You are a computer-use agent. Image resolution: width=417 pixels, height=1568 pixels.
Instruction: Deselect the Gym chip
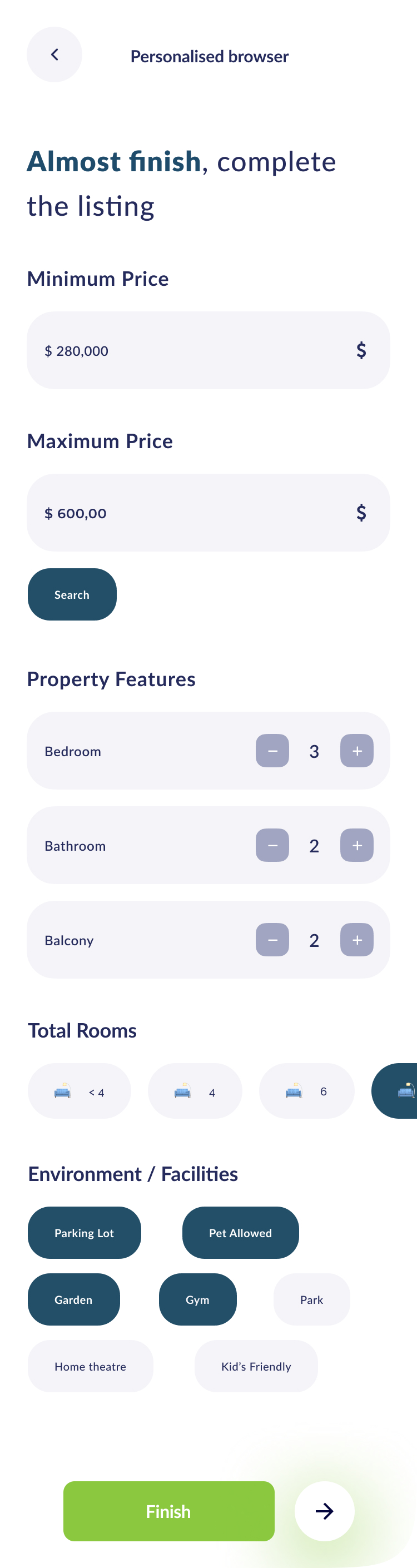pos(197,1299)
